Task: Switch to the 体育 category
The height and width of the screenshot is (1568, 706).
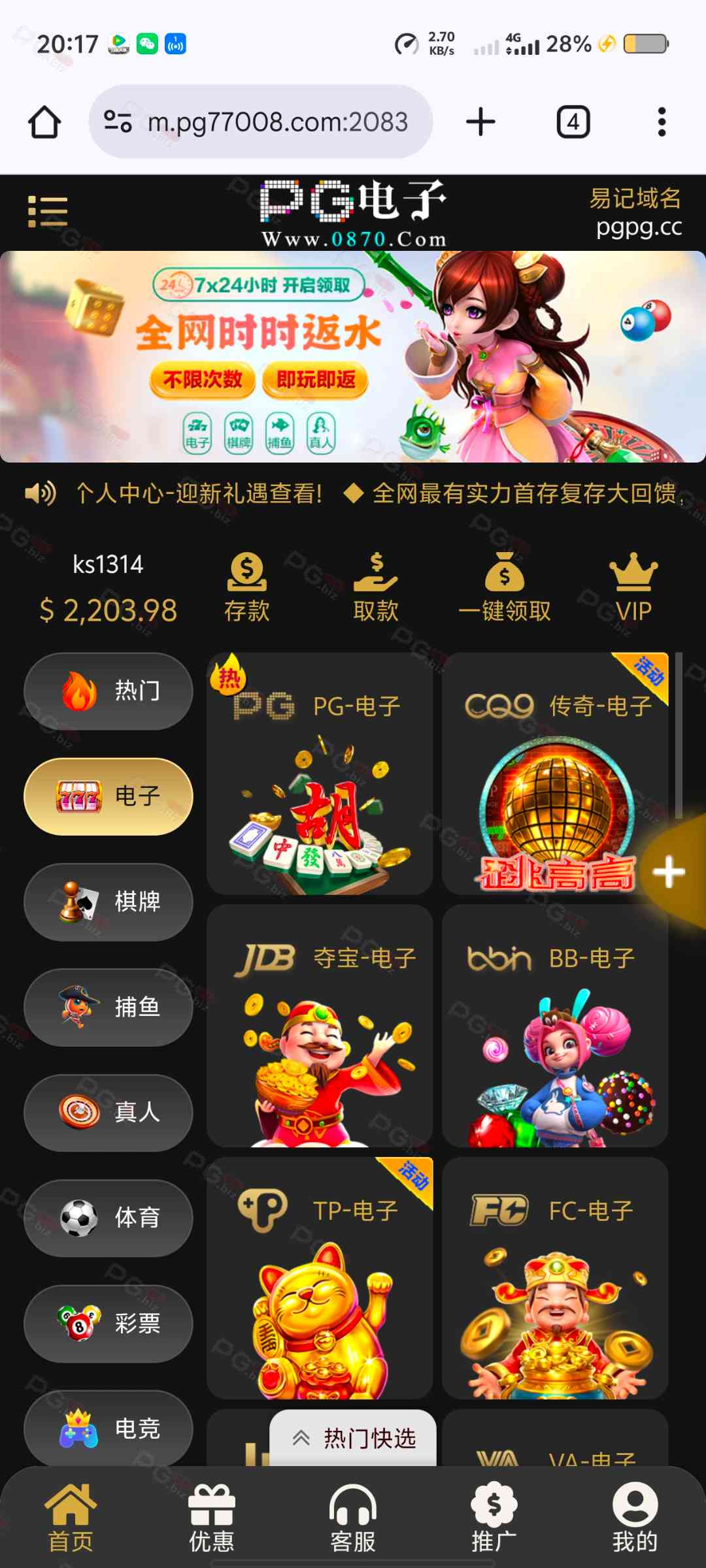Action: (109, 1218)
